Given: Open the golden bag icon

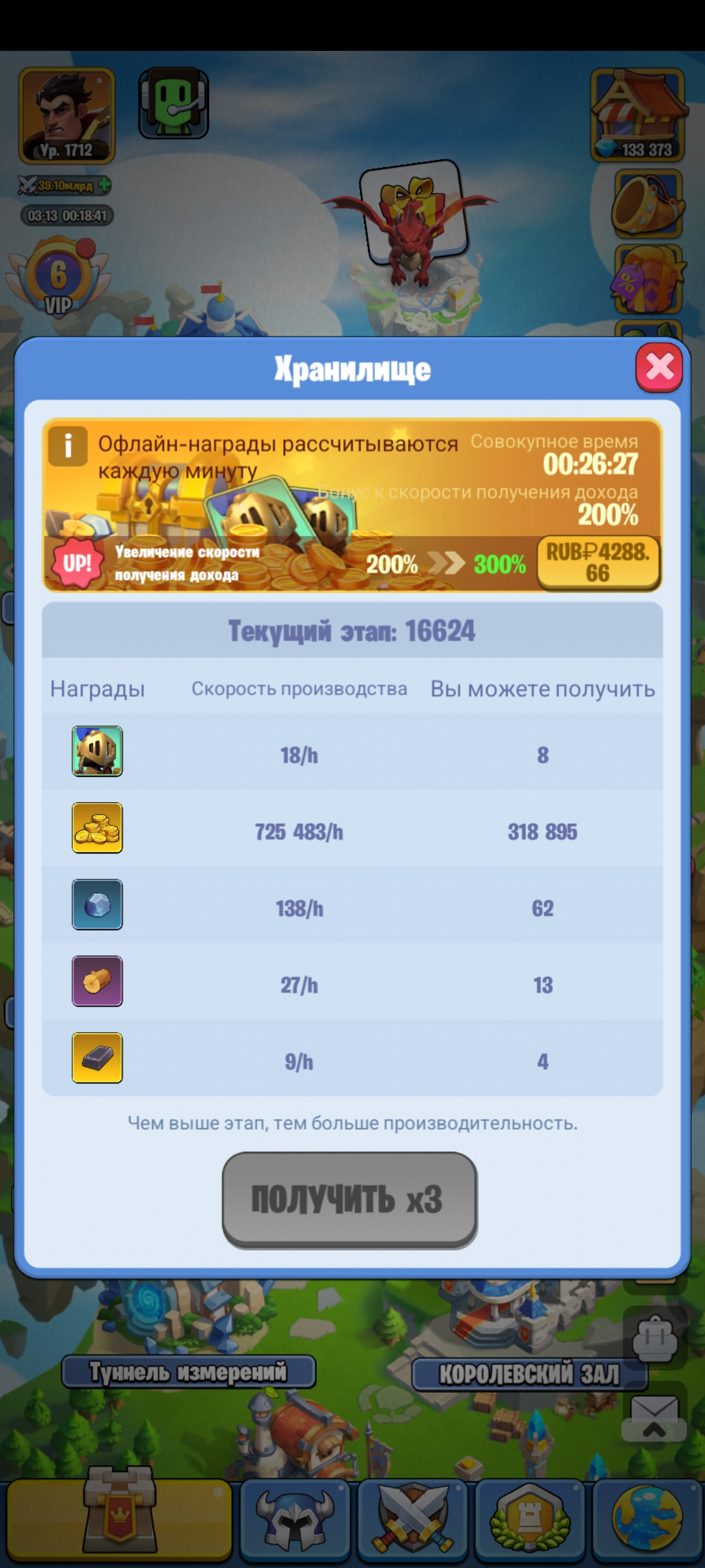Looking at the screenshot, I should tap(647, 205).
